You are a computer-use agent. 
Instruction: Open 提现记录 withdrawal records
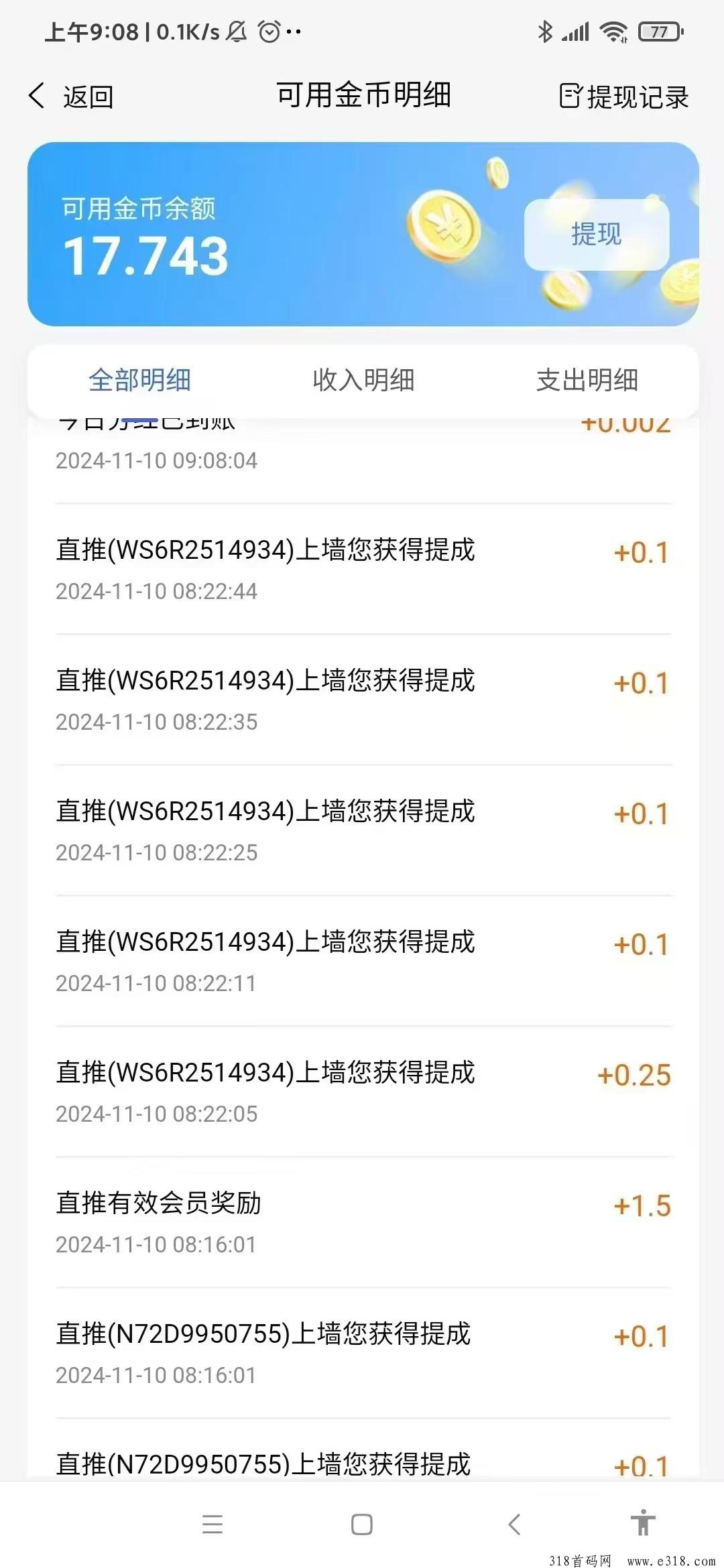(x=624, y=96)
